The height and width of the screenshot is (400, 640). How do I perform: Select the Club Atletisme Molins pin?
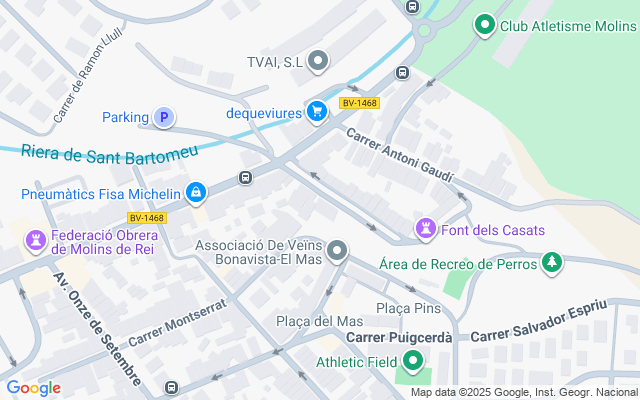(x=485, y=24)
